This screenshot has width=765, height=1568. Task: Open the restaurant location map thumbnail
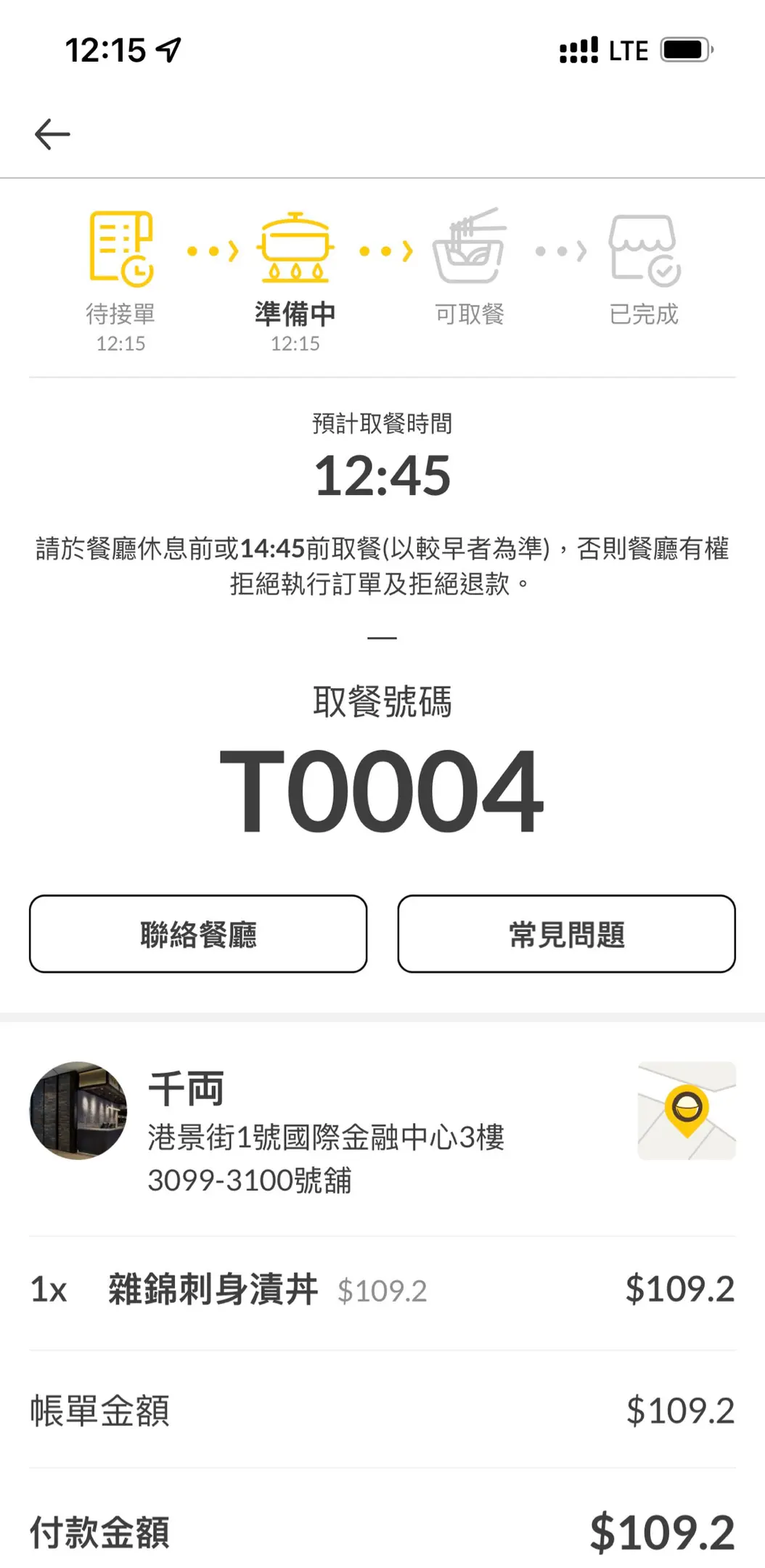pyautogui.click(x=687, y=1111)
